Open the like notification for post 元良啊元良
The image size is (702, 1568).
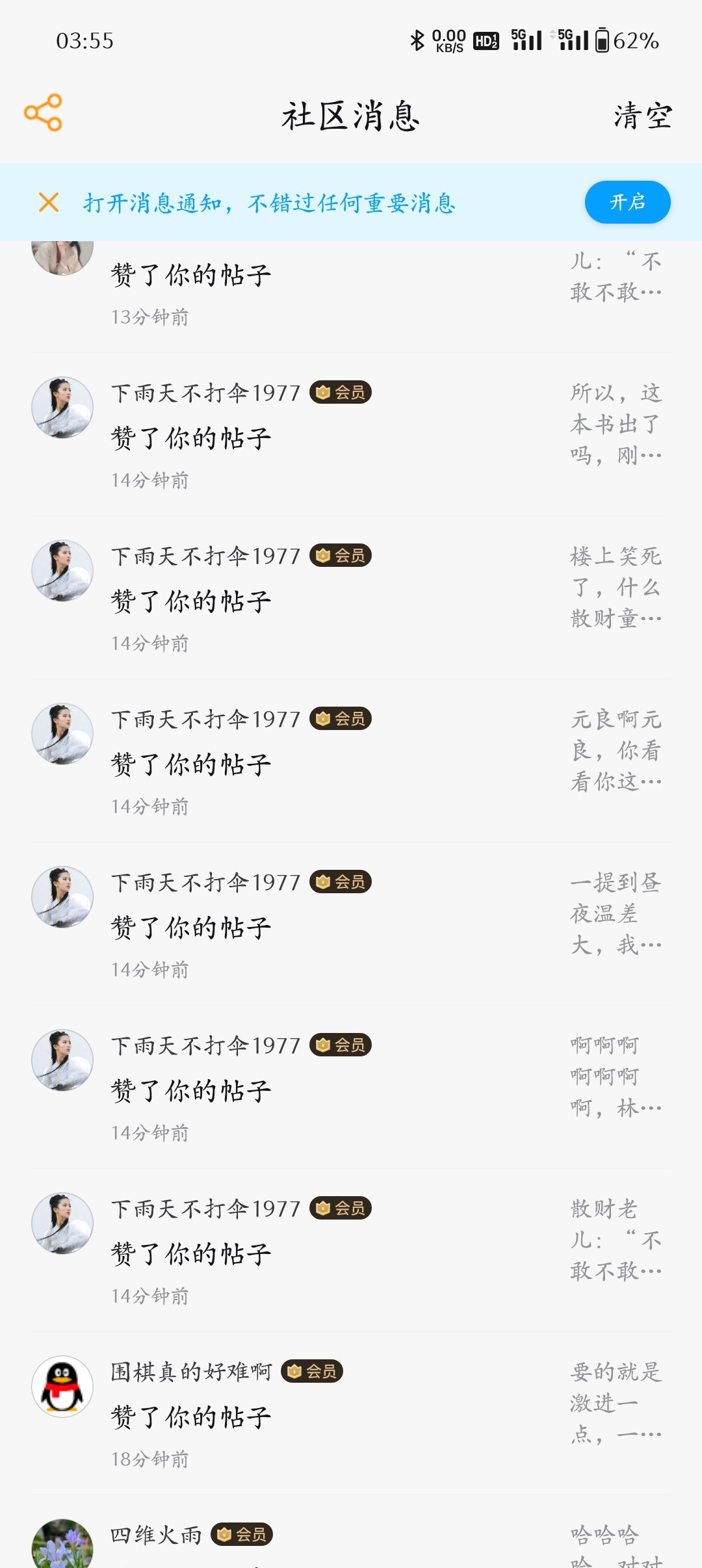(351, 761)
